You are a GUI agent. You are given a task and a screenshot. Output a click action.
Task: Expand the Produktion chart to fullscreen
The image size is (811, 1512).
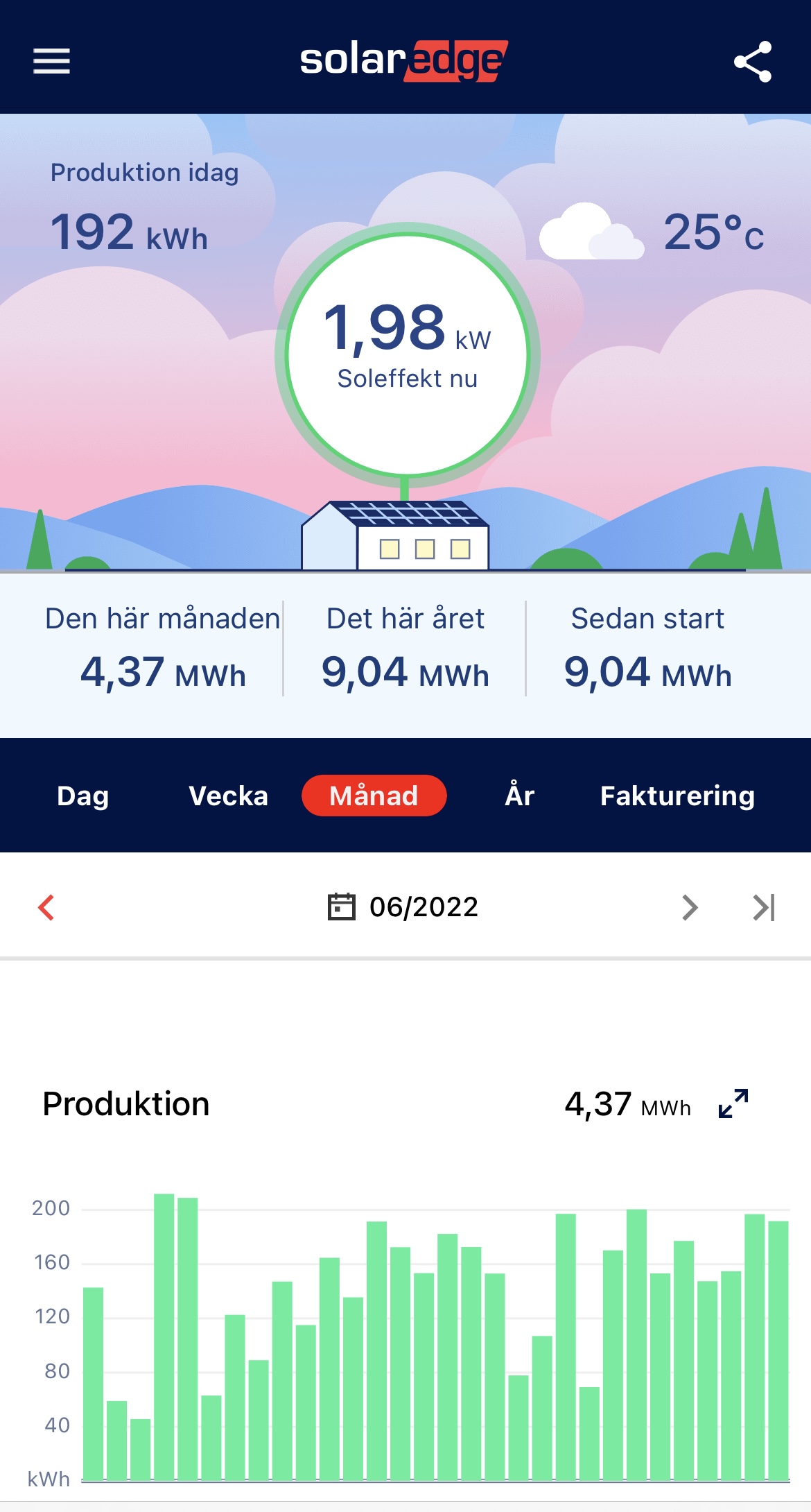pos(733,1103)
